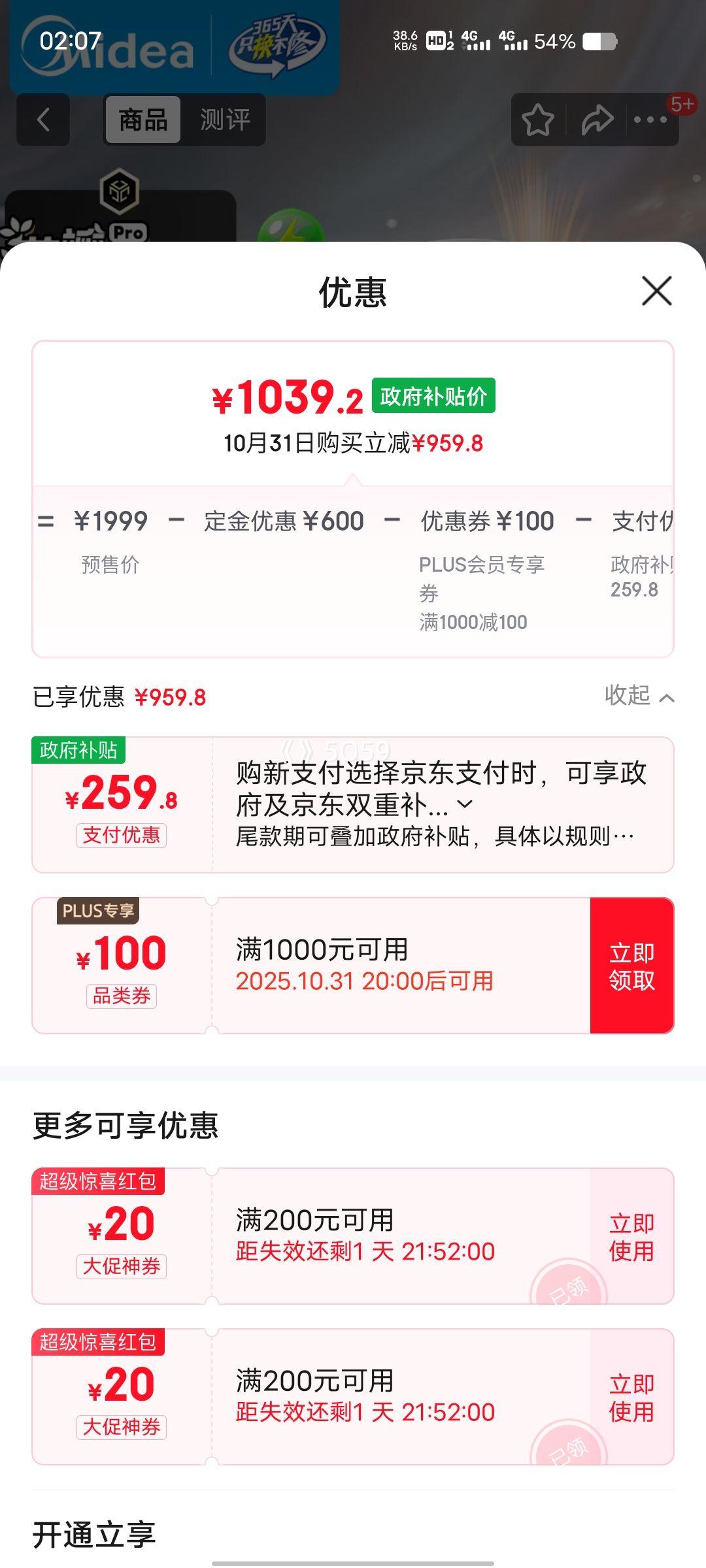Share this product
The image size is (706, 1568).
[x=597, y=120]
